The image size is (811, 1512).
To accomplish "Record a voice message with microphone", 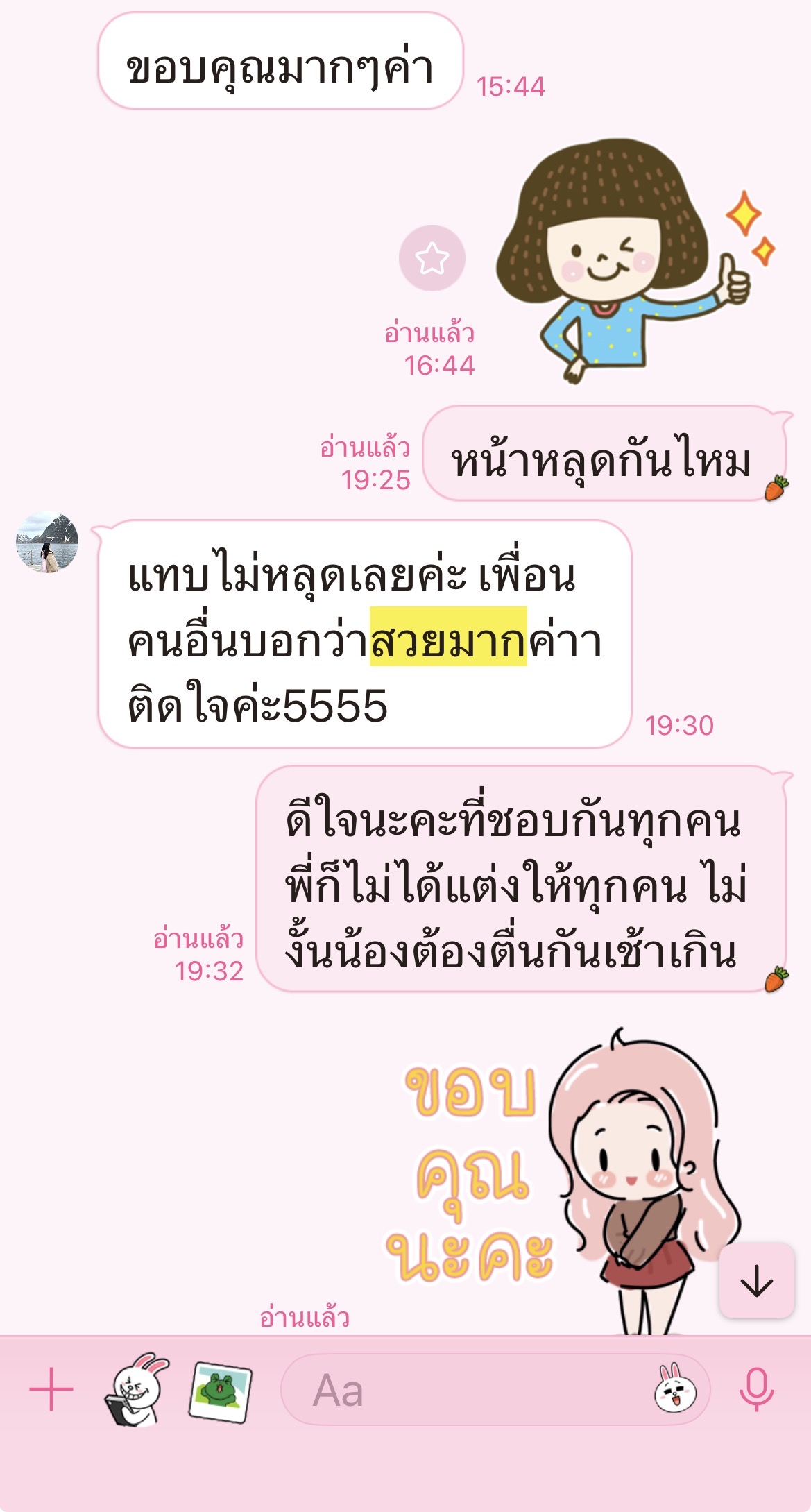I will [756, 1389].
